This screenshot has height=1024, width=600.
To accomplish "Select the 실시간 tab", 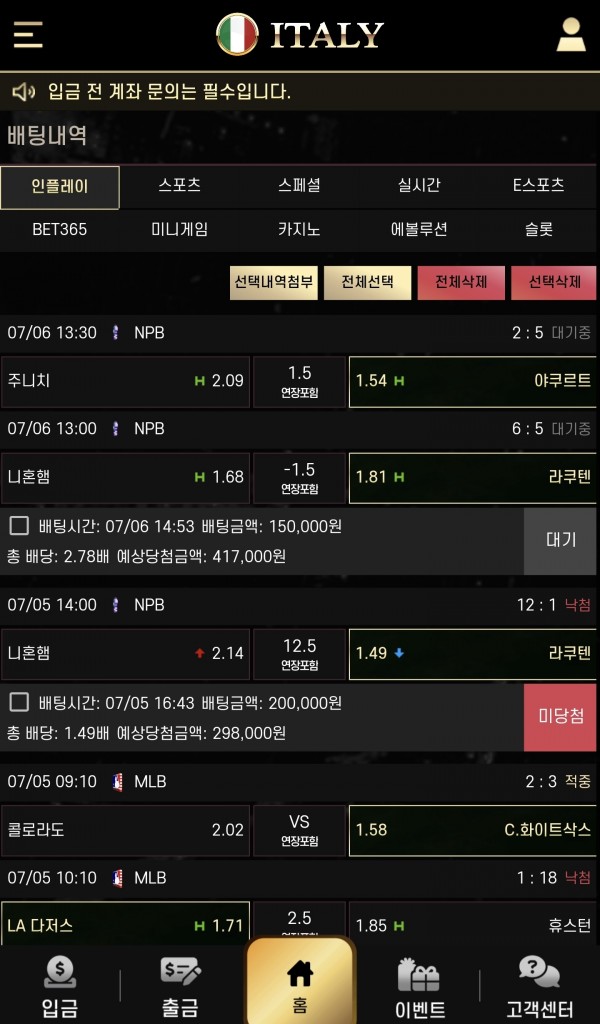I will 419,185.
